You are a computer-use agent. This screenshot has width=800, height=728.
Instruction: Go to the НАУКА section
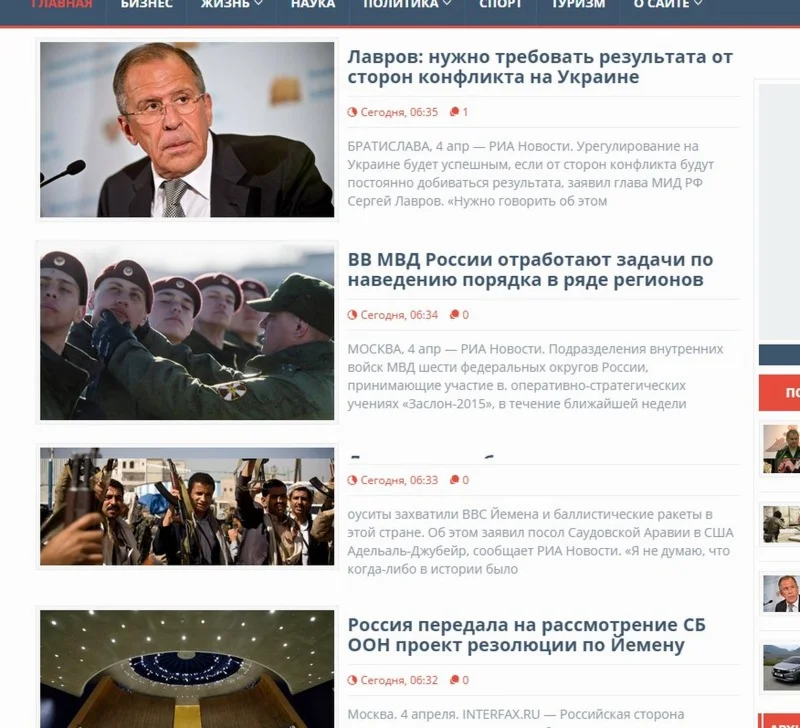(313, 5)
